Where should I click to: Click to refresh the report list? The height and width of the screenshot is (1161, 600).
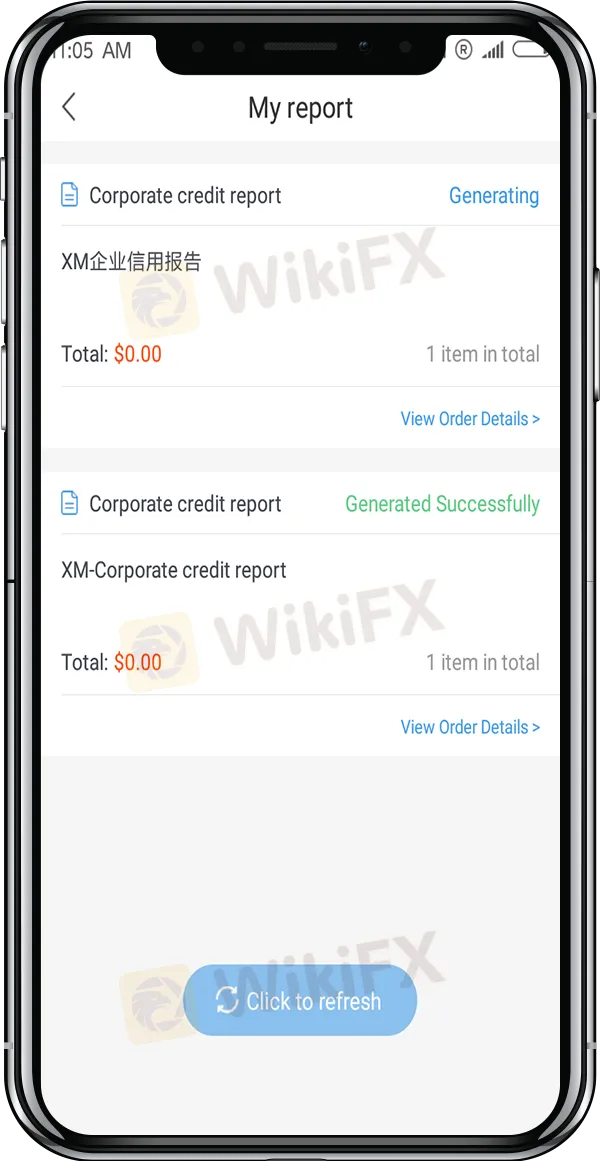click(x=300, y=1001)
